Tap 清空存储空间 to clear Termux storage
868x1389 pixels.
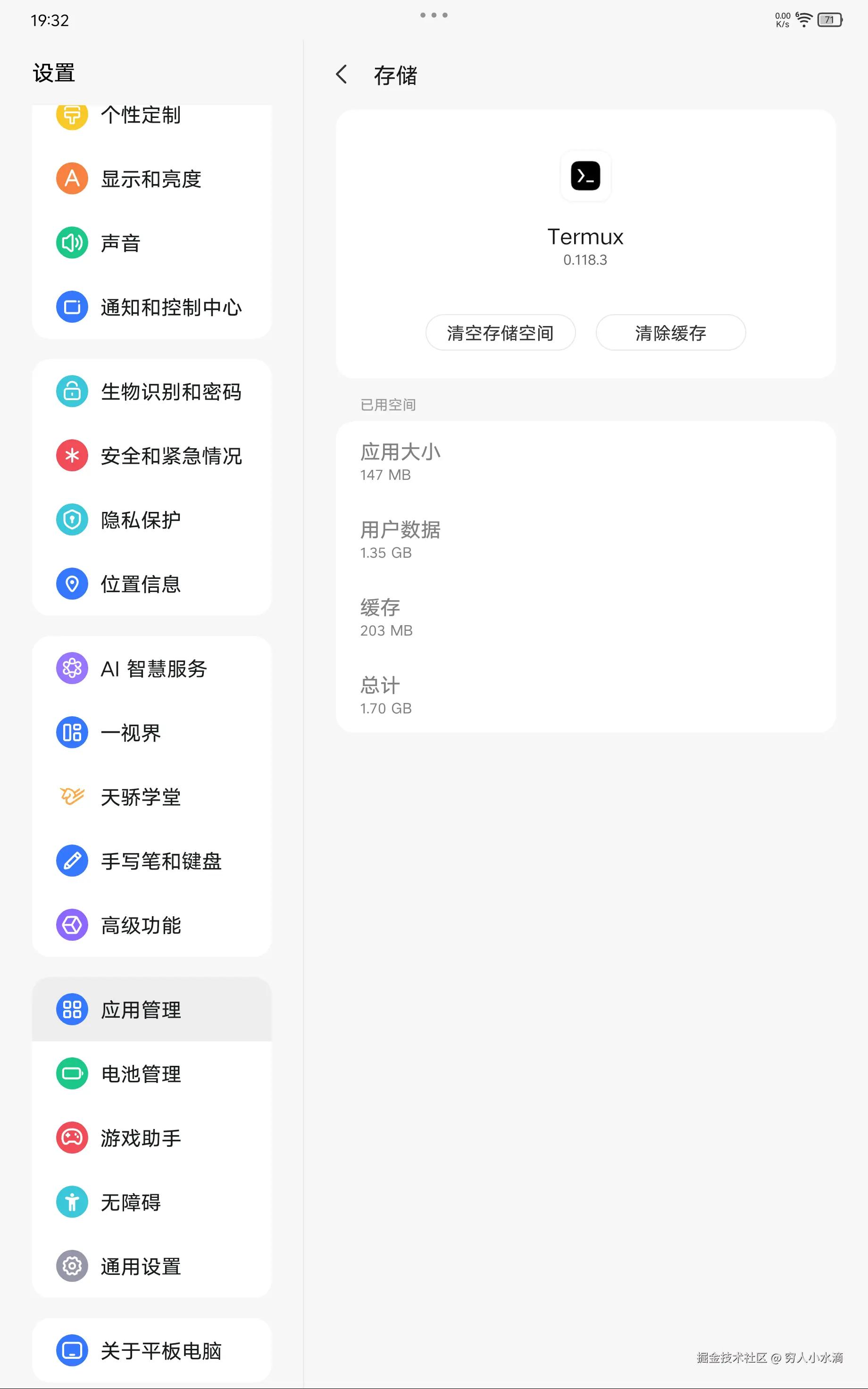pos(500,333)
